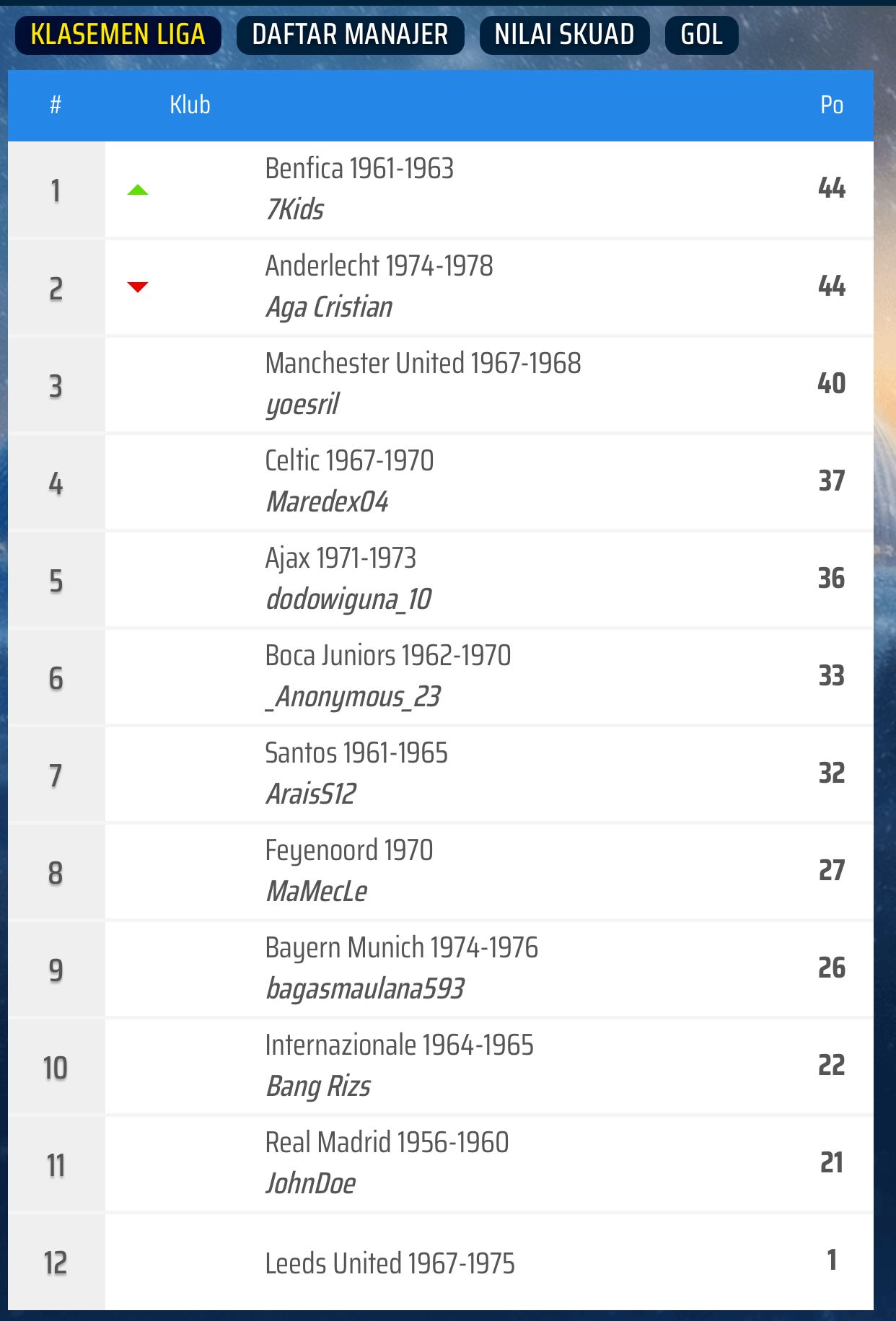View Santos 1961-1965 club details

pos(356,753)
